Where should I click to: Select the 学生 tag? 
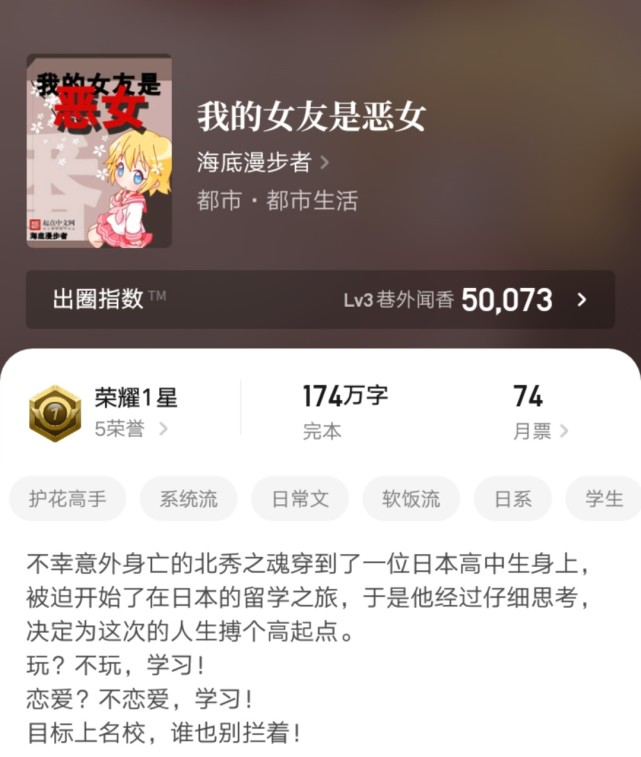(604, 498)
